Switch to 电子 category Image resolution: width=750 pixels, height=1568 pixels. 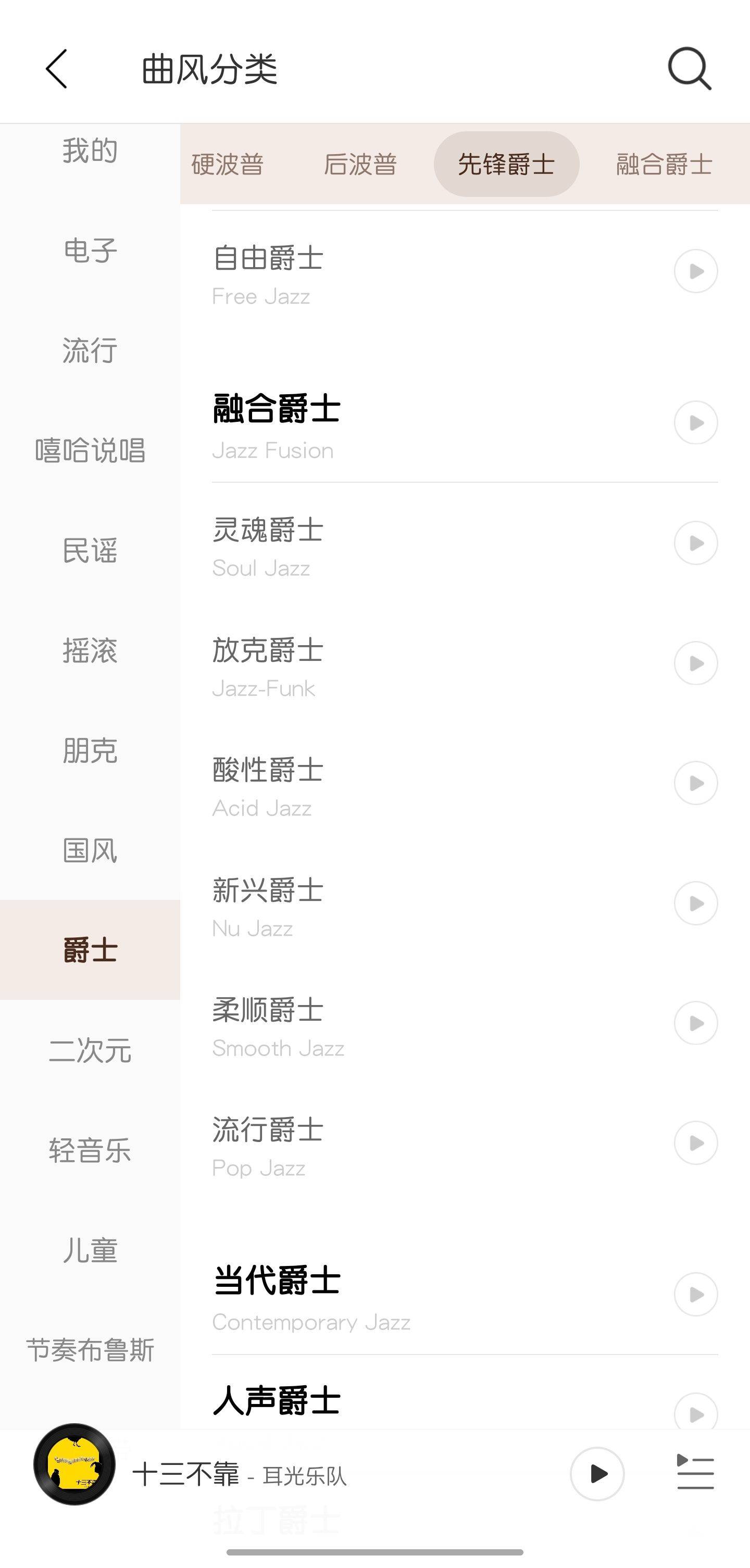click(90, 251)
